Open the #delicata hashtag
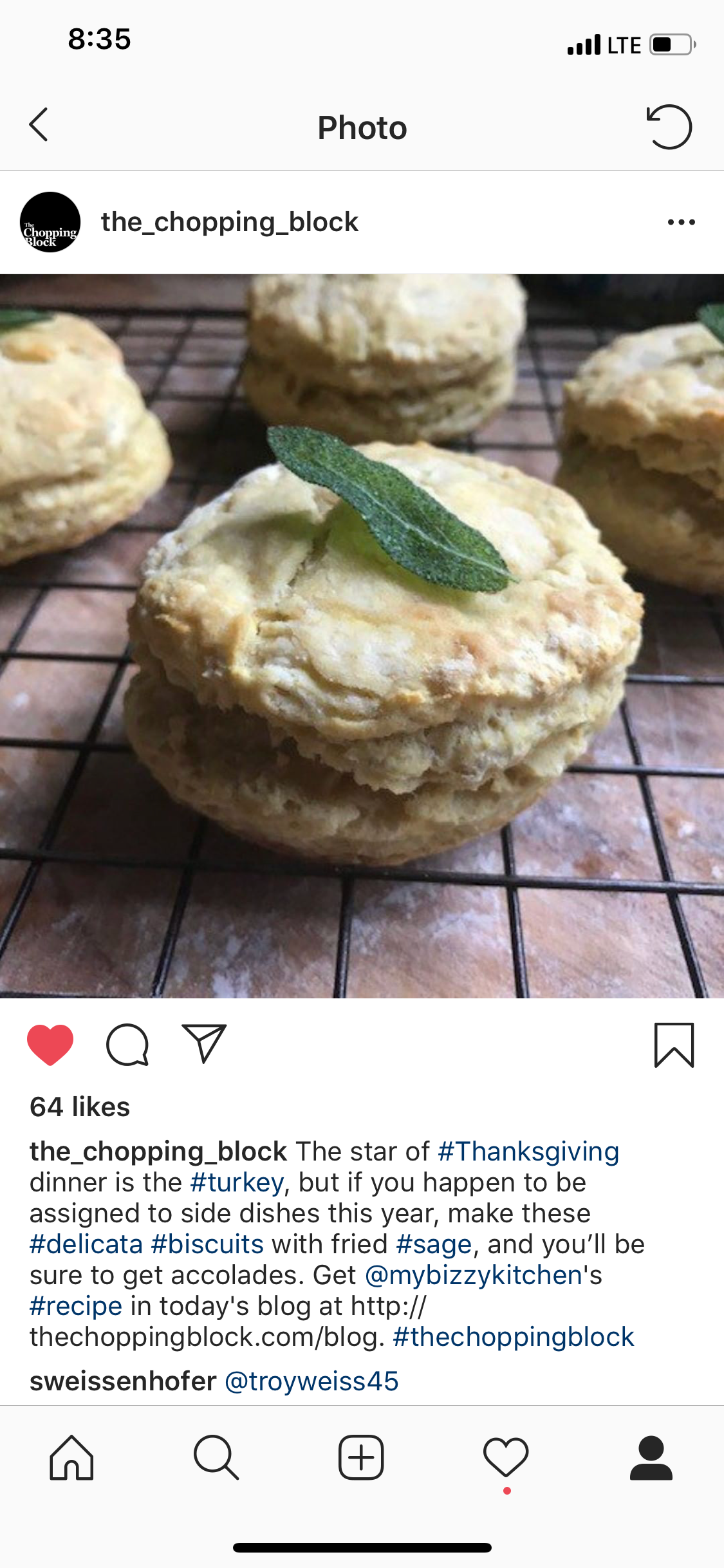 coord(86,1244)
